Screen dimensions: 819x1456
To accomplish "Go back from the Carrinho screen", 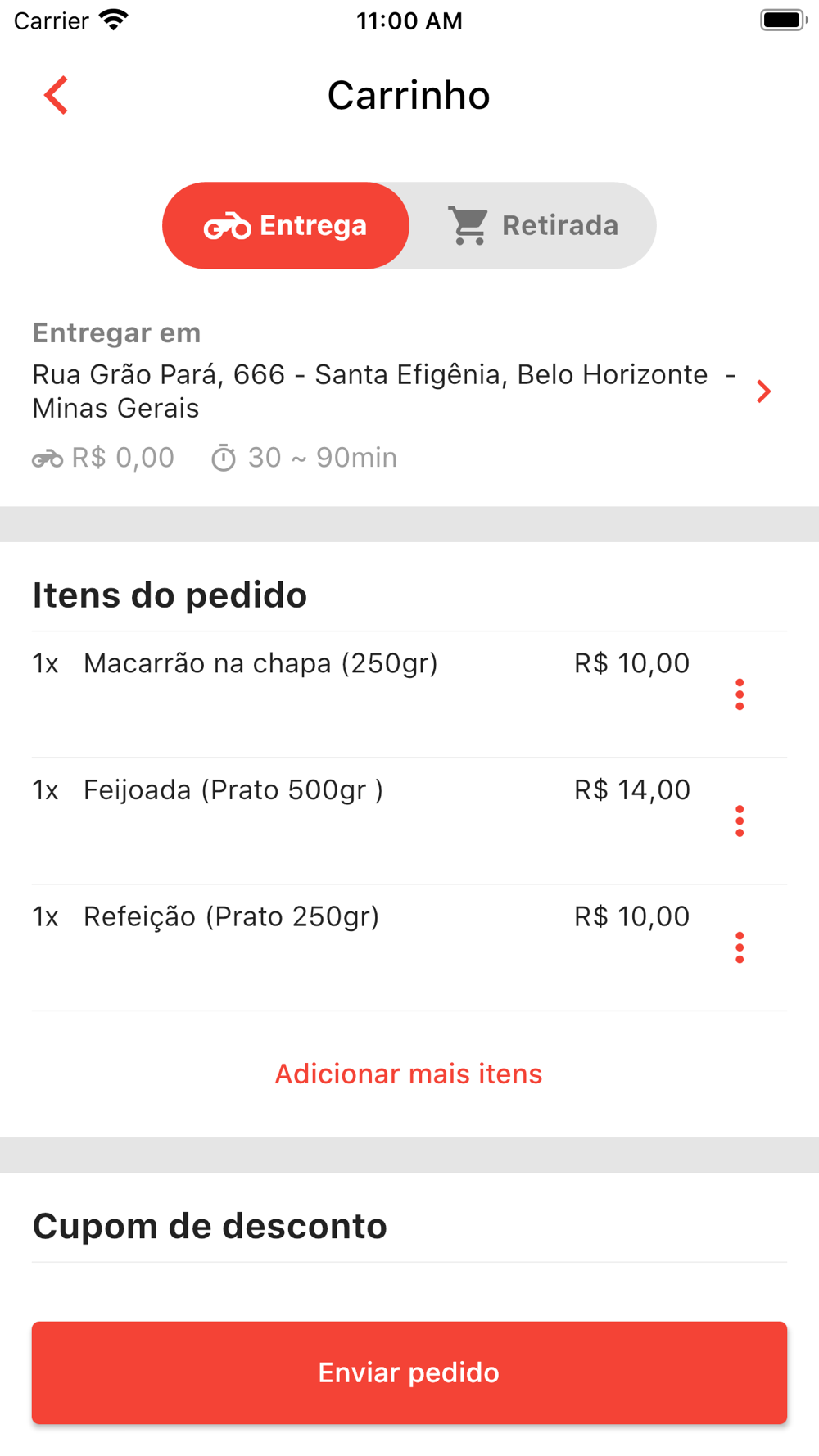I will click(56, 96).
